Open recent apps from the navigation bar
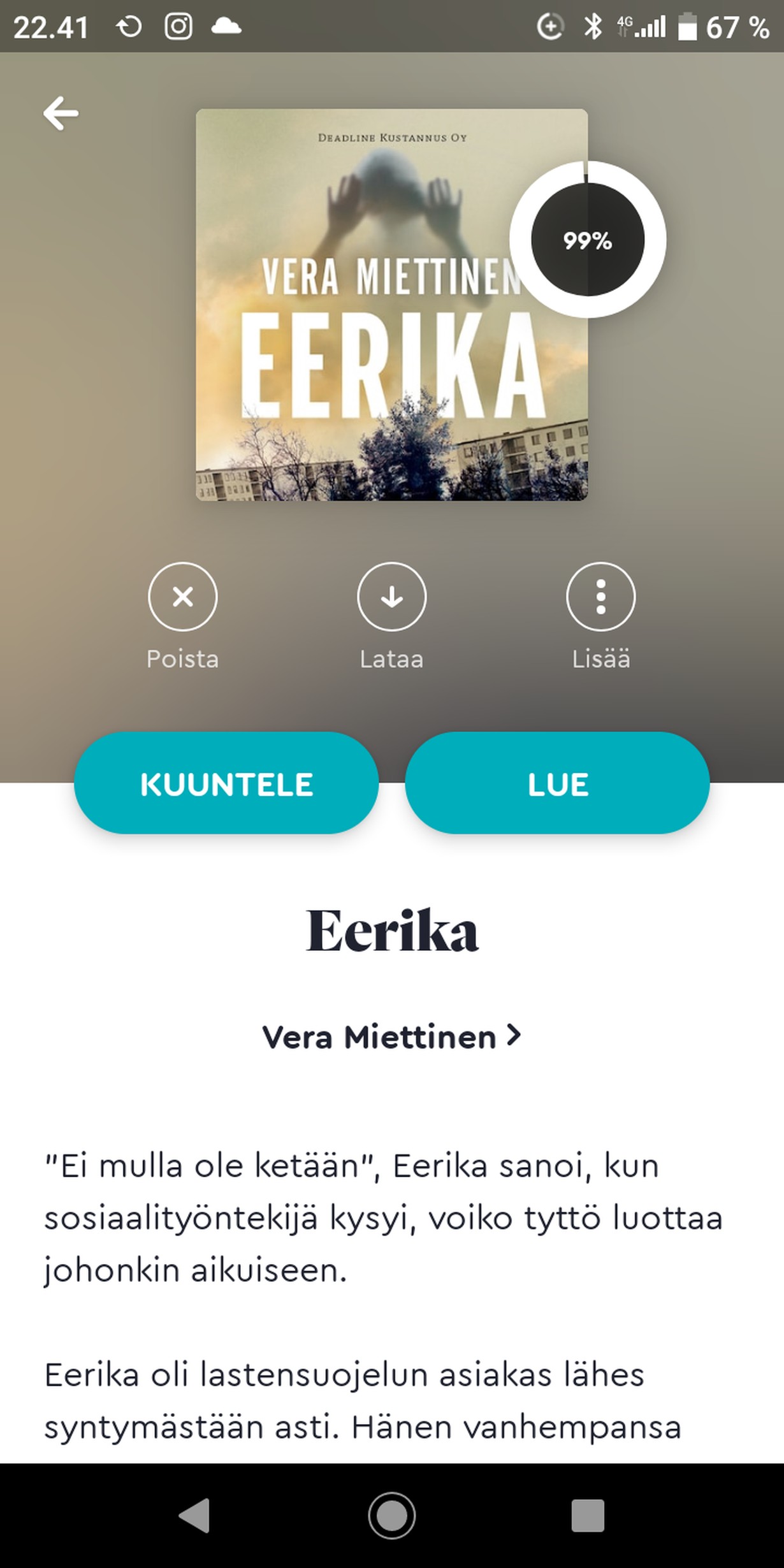The width and height of the screenshot is (784, 1568). [x=587, y=1515]
